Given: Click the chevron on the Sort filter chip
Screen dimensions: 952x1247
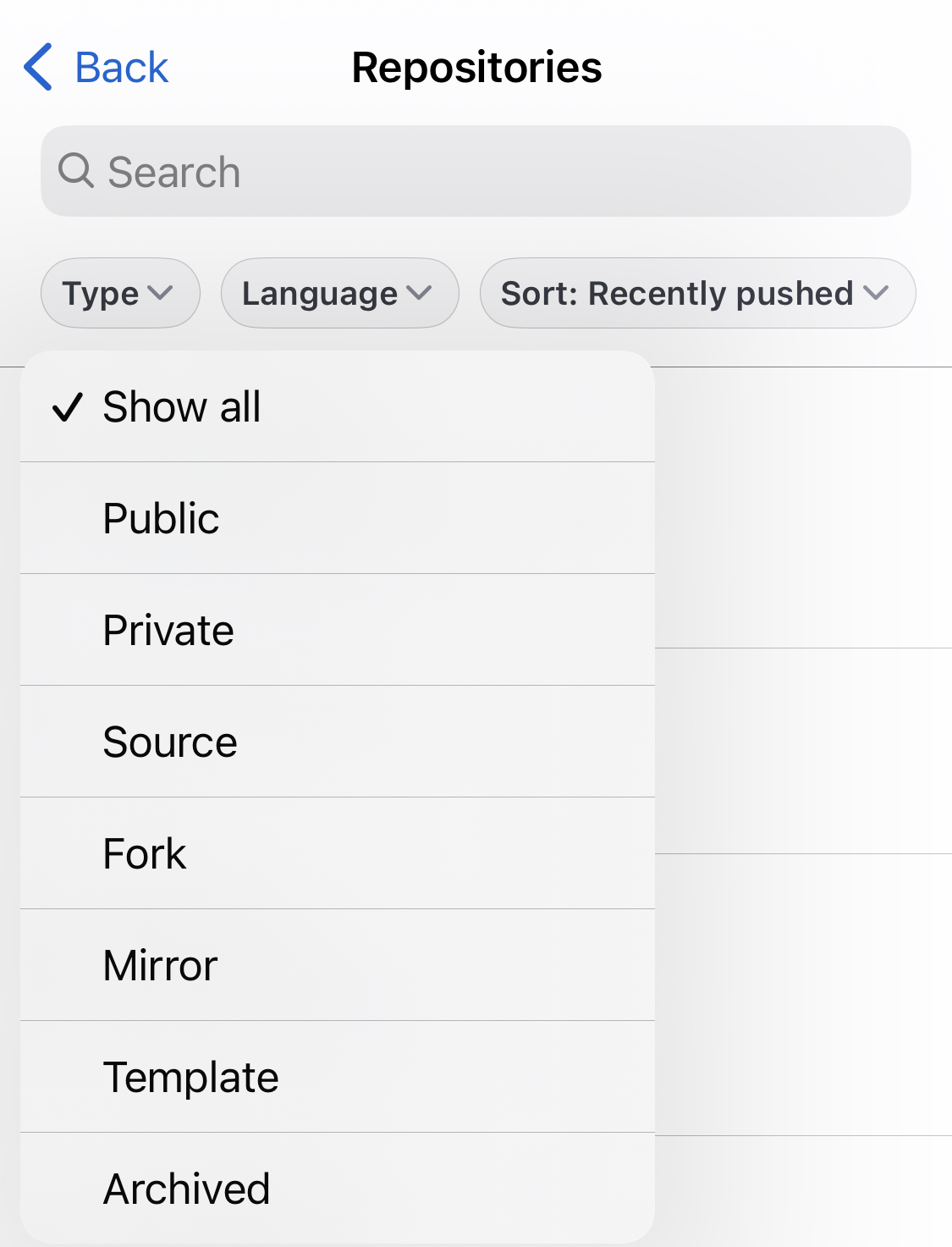Looking at the screenshot, I should (877, 294).
